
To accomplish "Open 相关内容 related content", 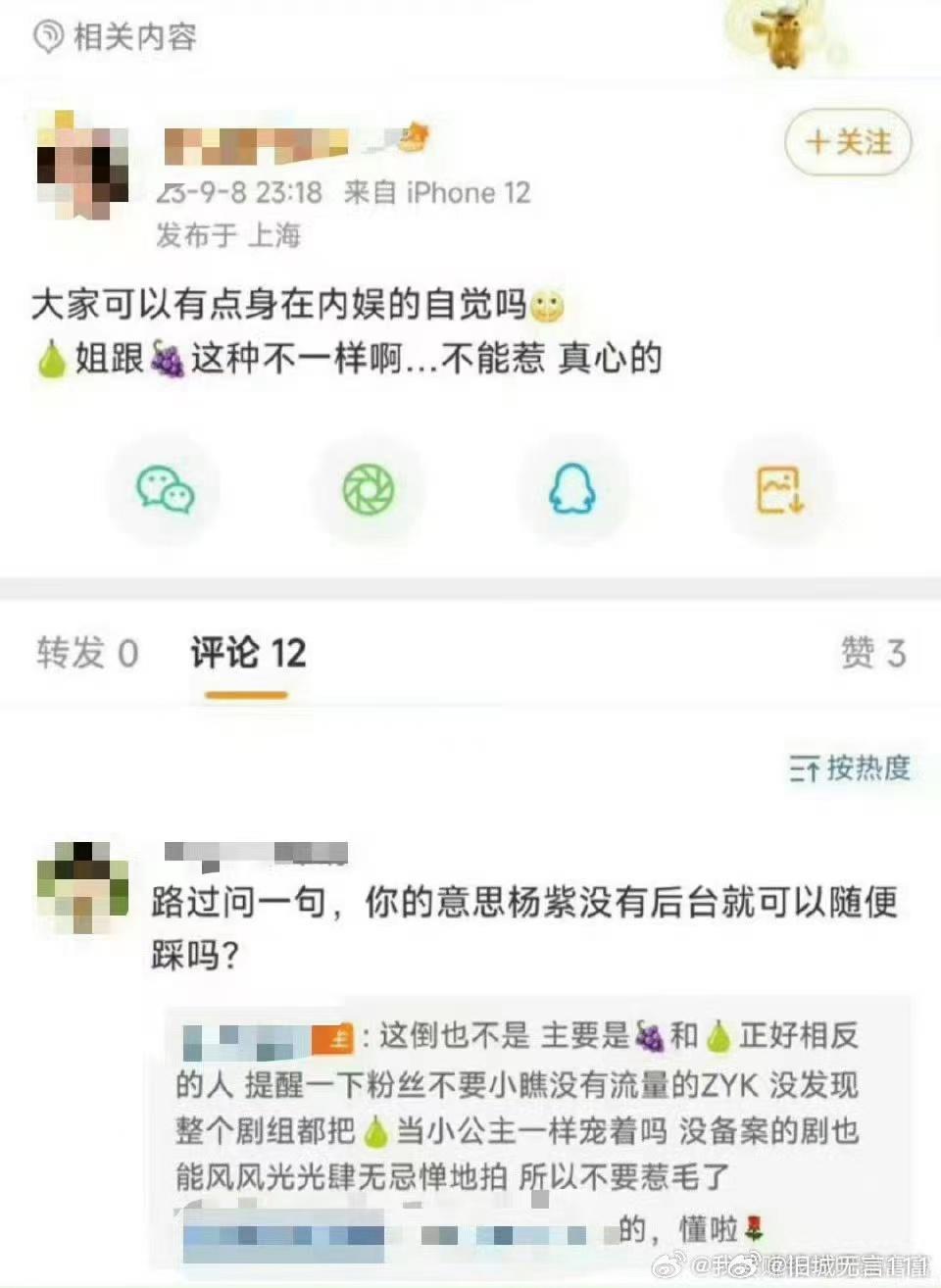I will tap(116, 37).
